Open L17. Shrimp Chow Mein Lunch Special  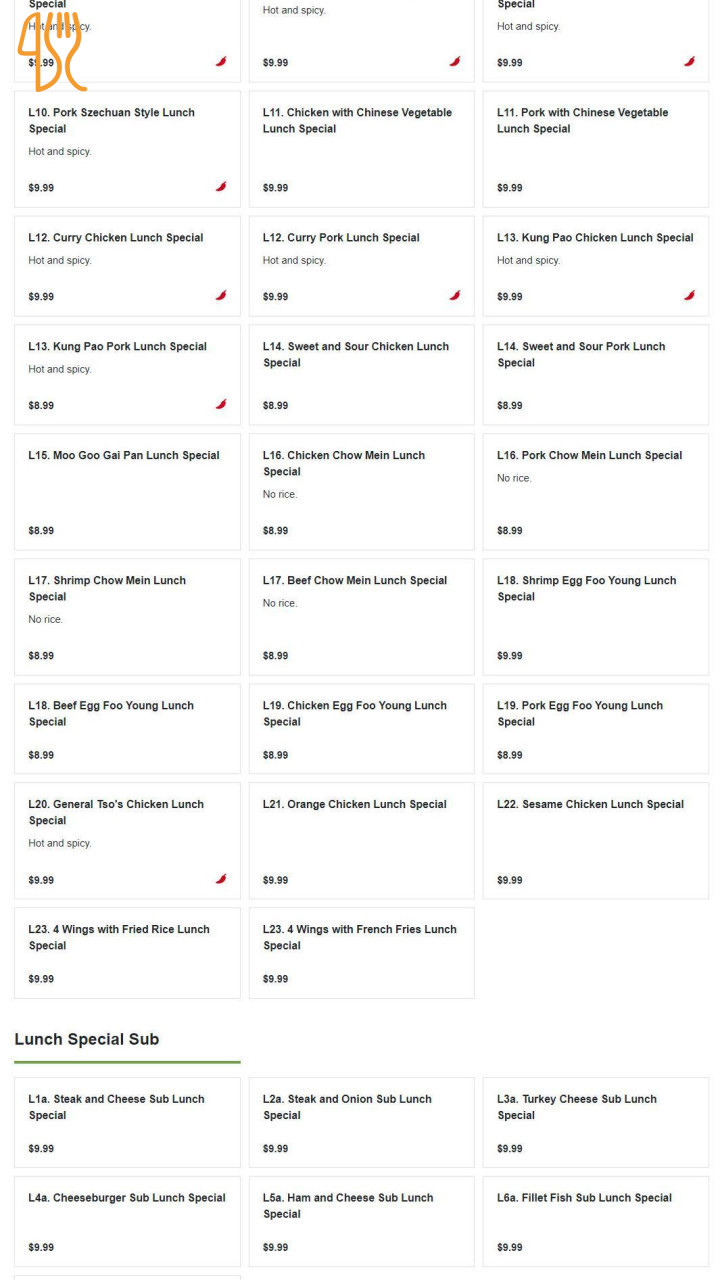127,617
